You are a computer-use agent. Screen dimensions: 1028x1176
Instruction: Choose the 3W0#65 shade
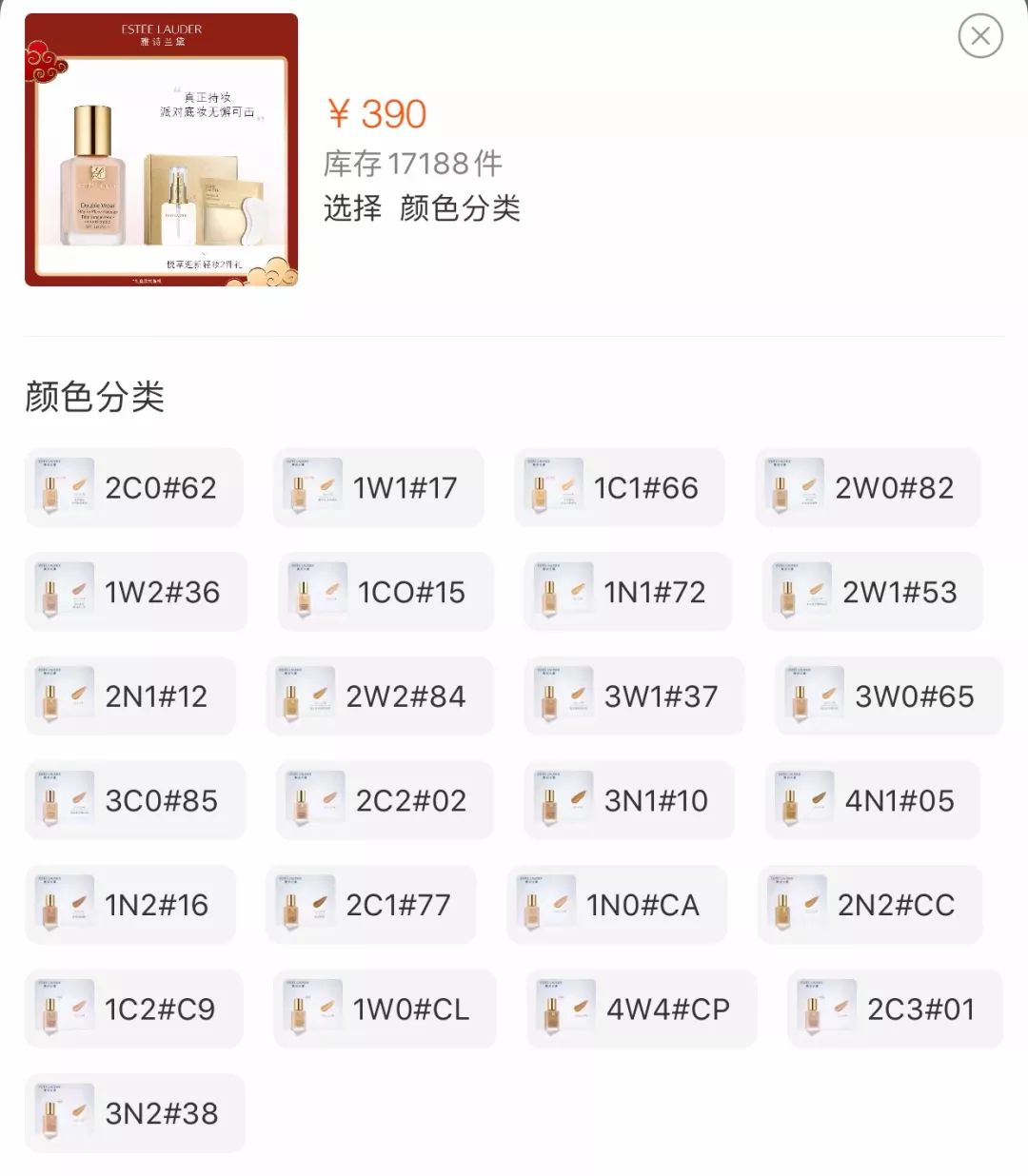[x=889, y=696]
